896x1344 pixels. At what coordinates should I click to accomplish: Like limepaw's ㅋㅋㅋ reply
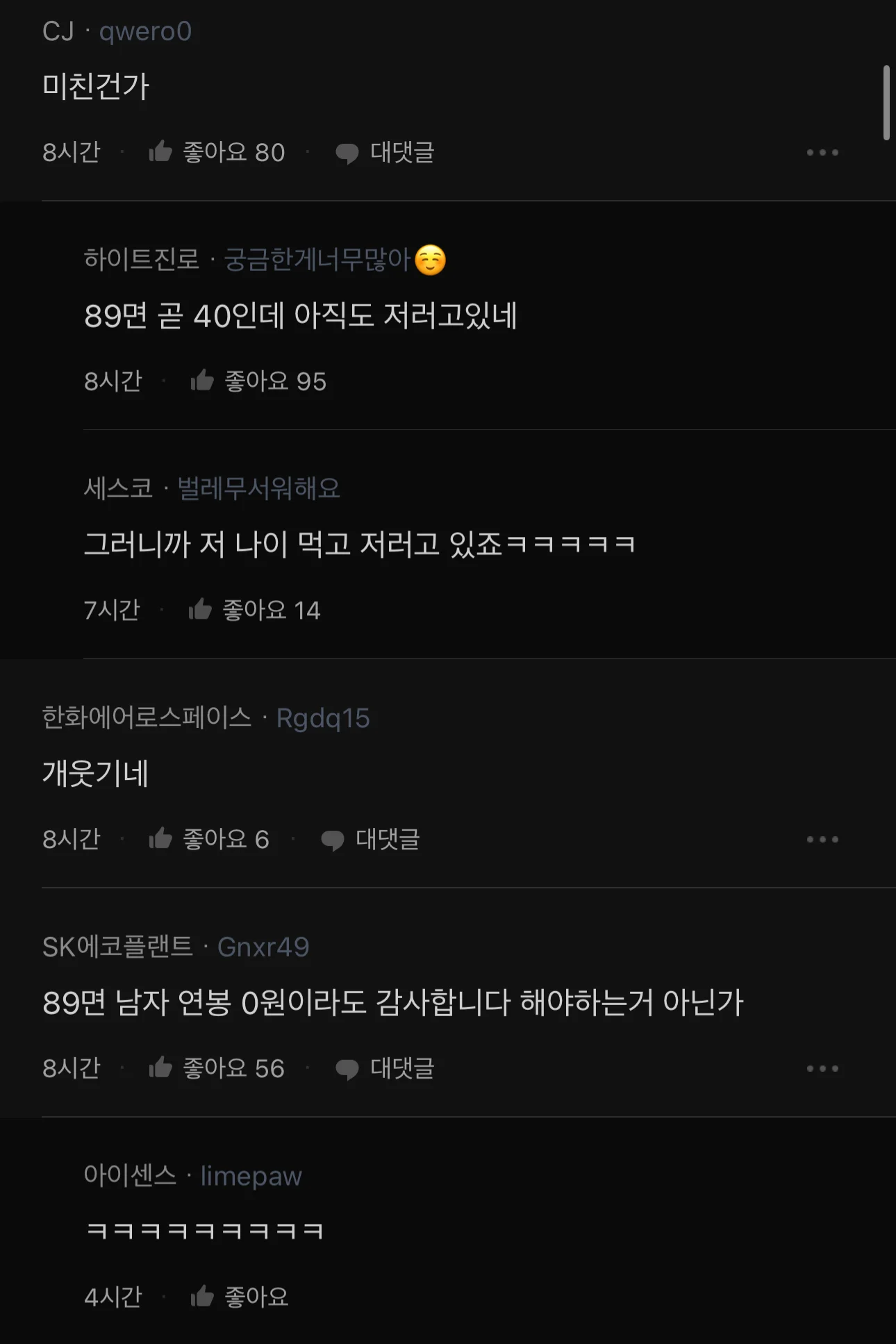203,1296
